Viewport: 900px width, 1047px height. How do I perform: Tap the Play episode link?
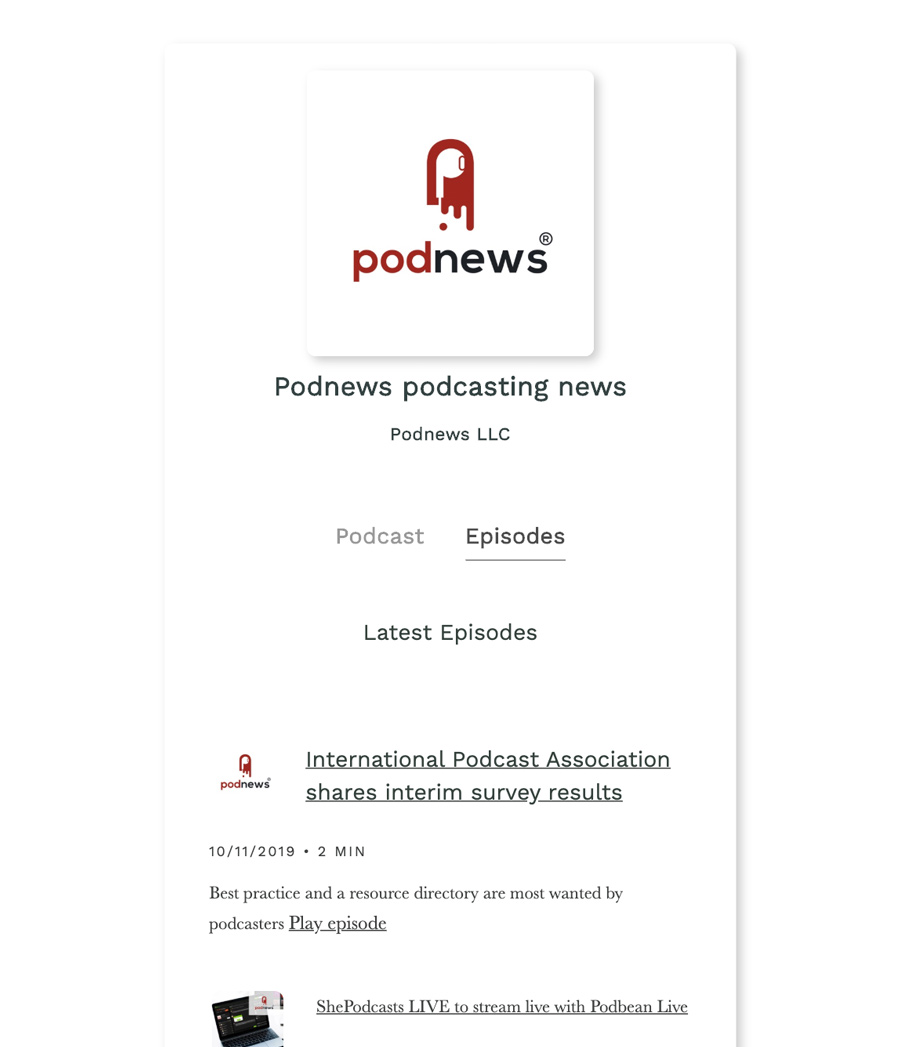337,923
